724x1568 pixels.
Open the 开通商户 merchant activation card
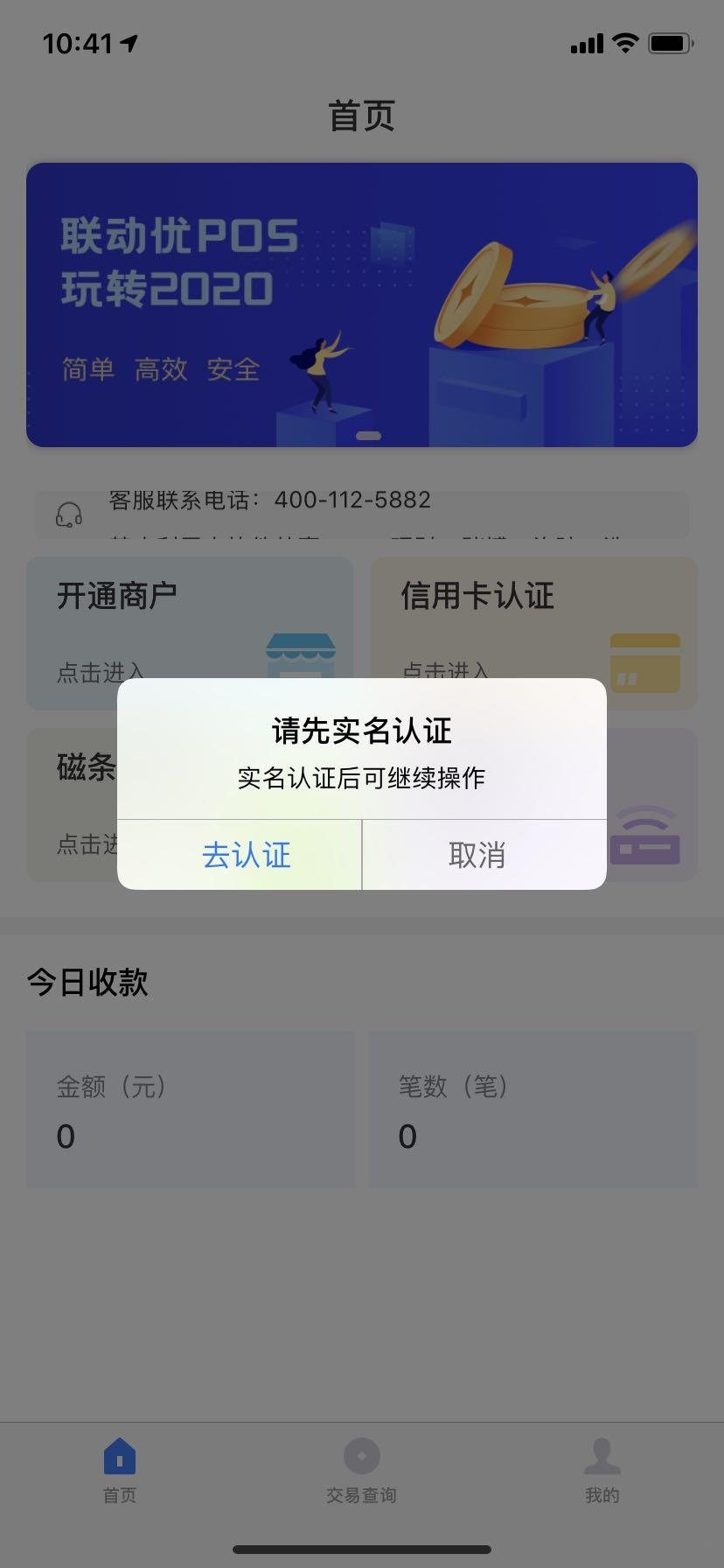[189, 595]
